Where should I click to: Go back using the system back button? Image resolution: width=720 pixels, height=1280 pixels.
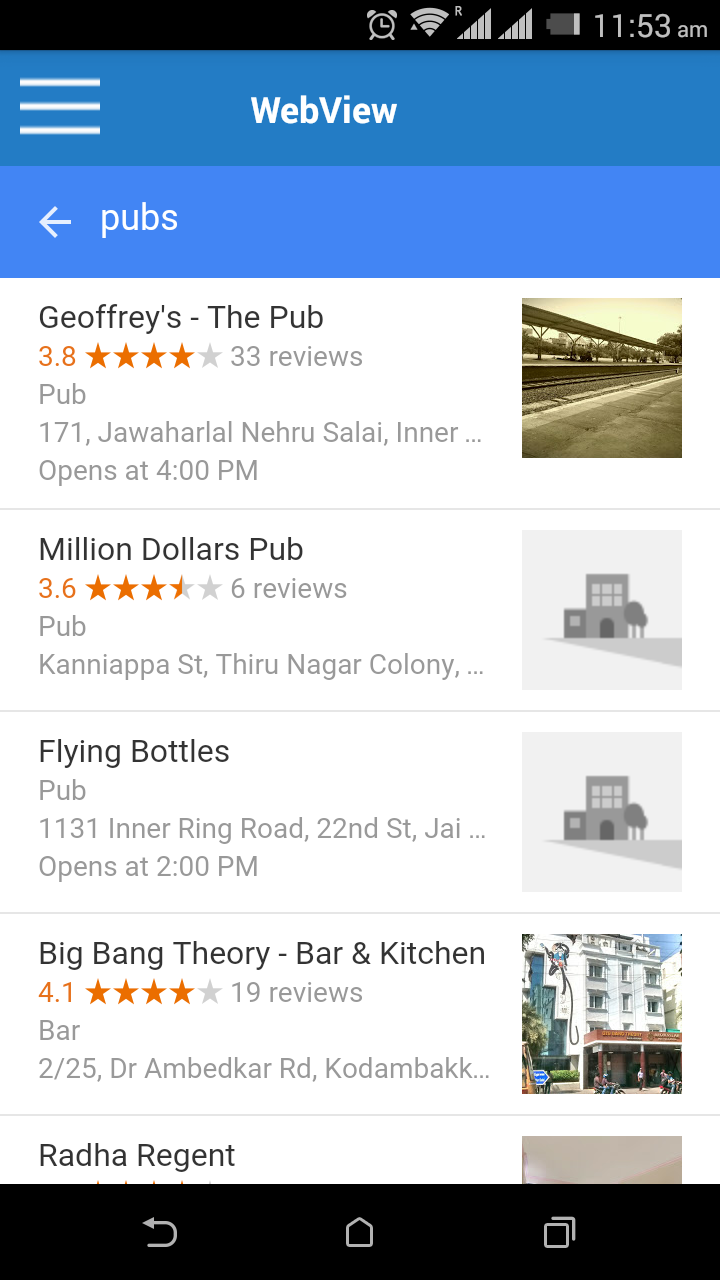tap(160, 1233)
